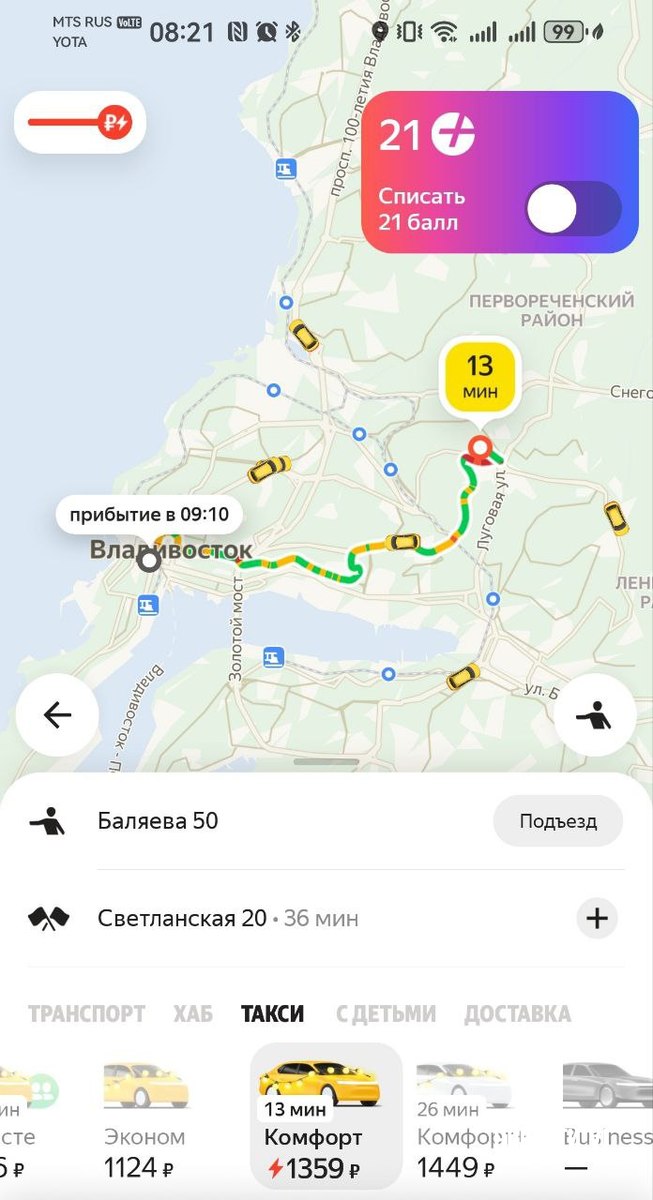
Task: Switch to the Транспорт tab
Action: click(x=86, y=1014)
